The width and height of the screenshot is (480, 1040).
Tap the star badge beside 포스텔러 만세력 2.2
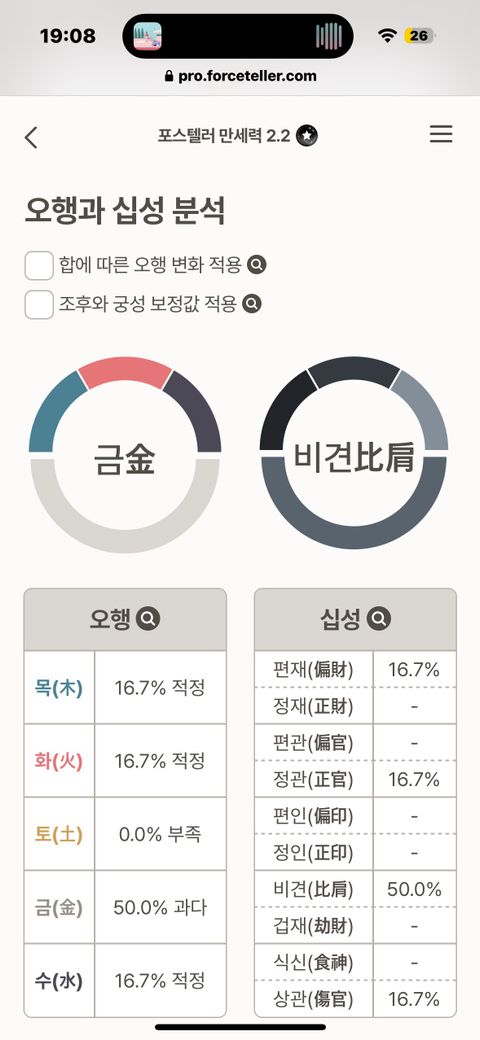click(306, 135)
